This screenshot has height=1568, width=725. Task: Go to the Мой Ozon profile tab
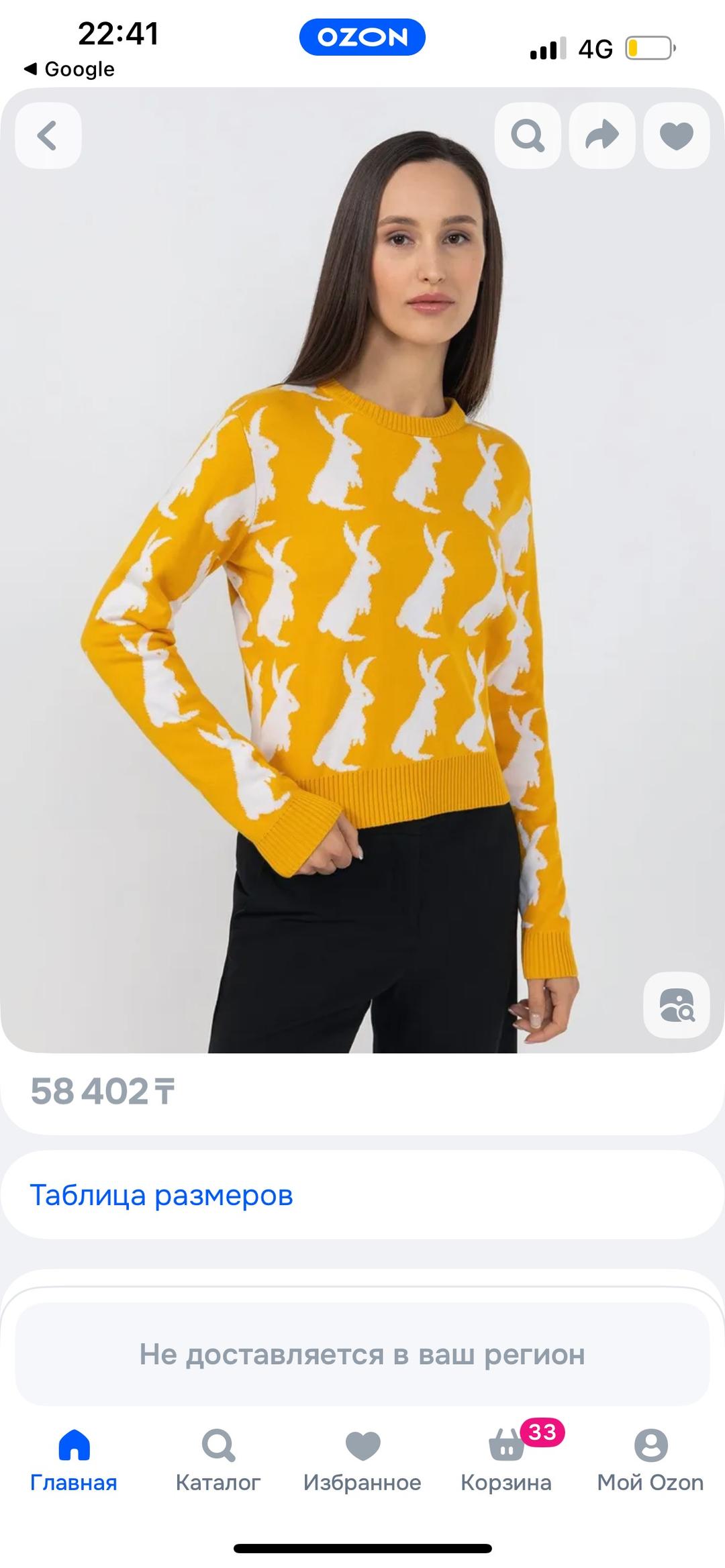[x=650, y=1461]
